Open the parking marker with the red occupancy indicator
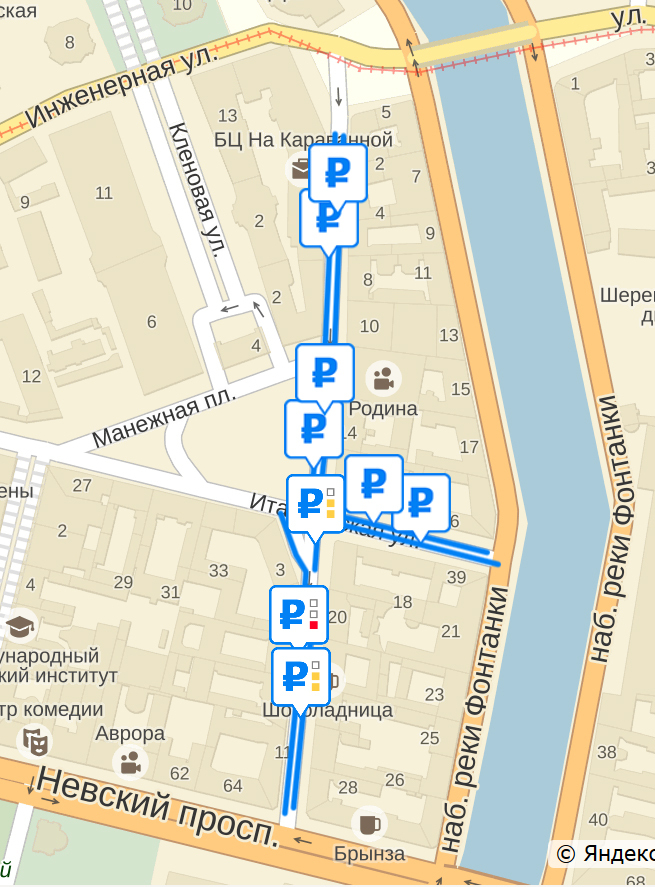This screenshot has width=655, height=887. pos(298,613)
